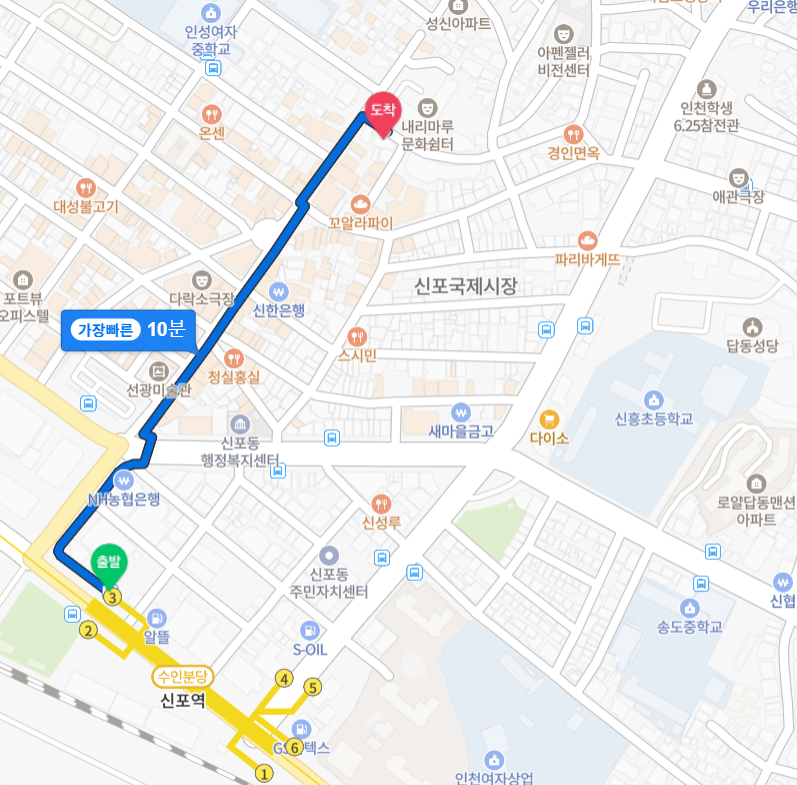Screen dimensions: 797x785
Task: Open the 경인면옥 restaurant marker
Action: (x=573, y=134)
